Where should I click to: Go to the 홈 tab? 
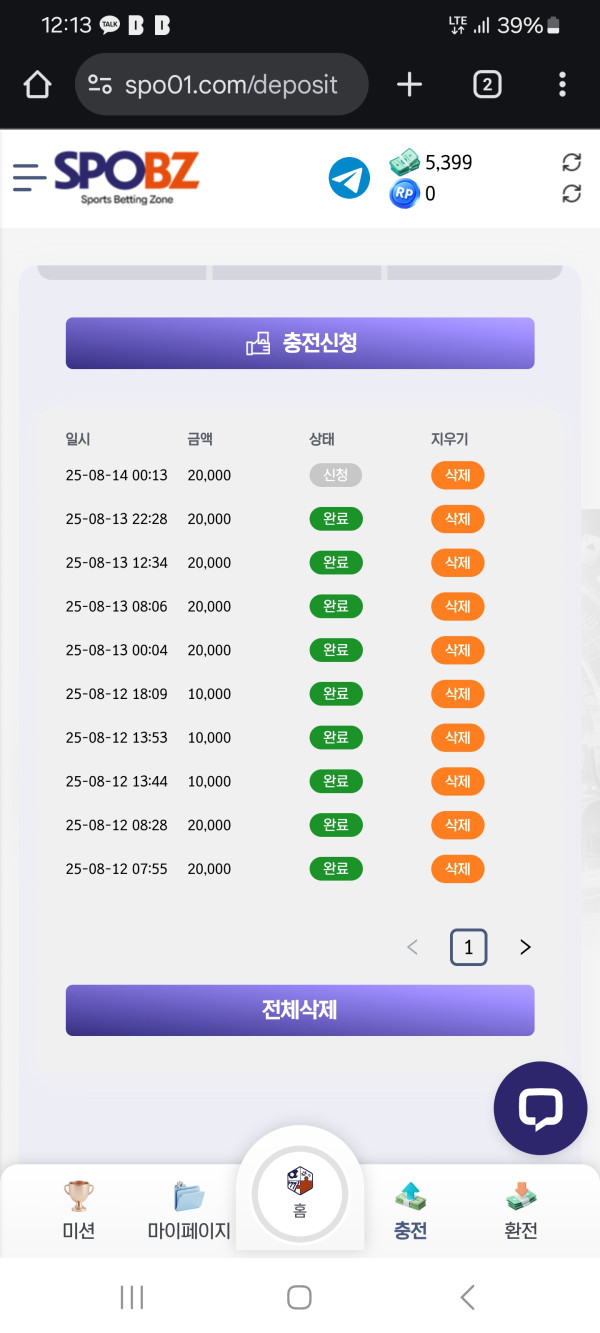(300, 1193)
